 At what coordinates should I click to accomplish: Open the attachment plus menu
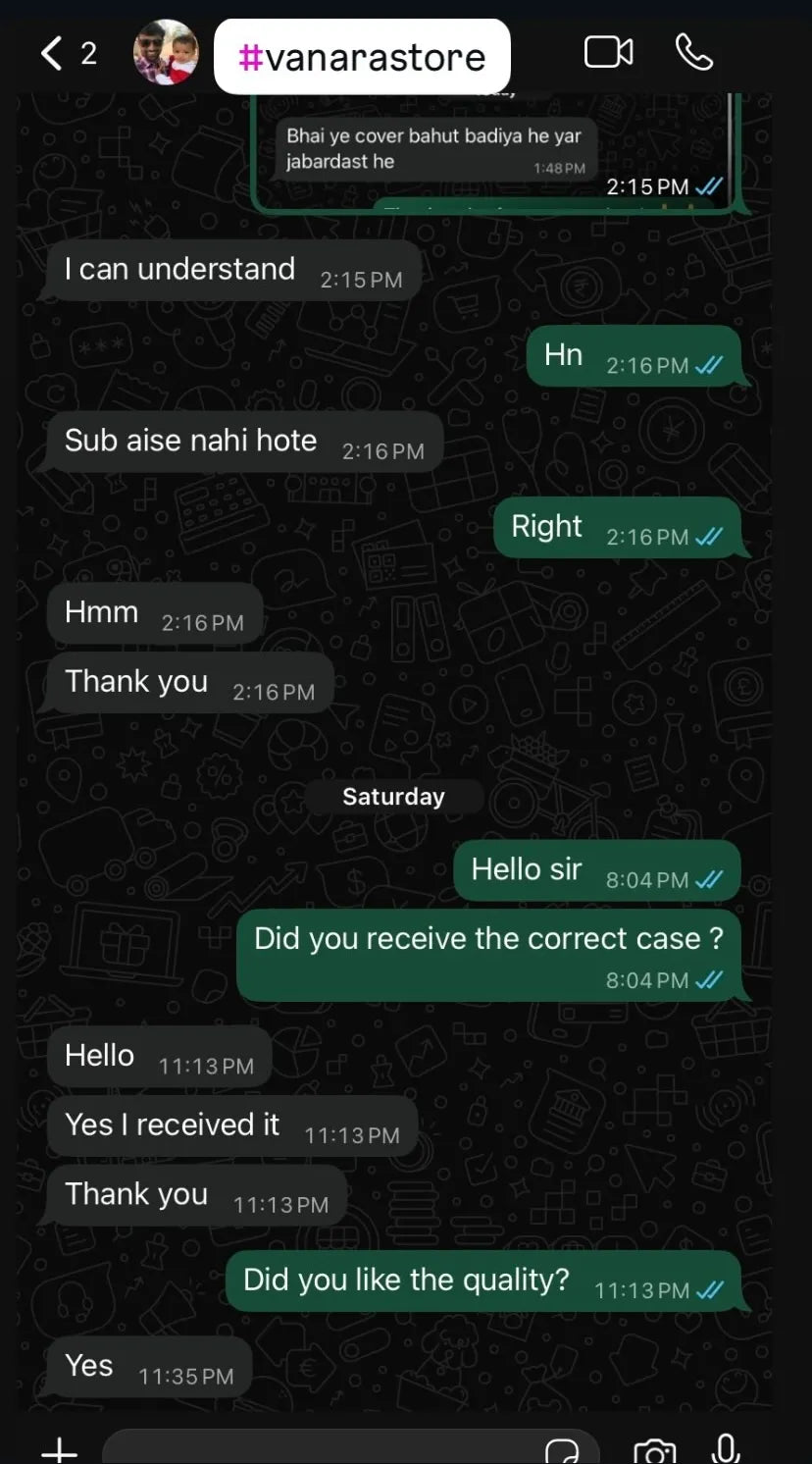pos(60,1449)
